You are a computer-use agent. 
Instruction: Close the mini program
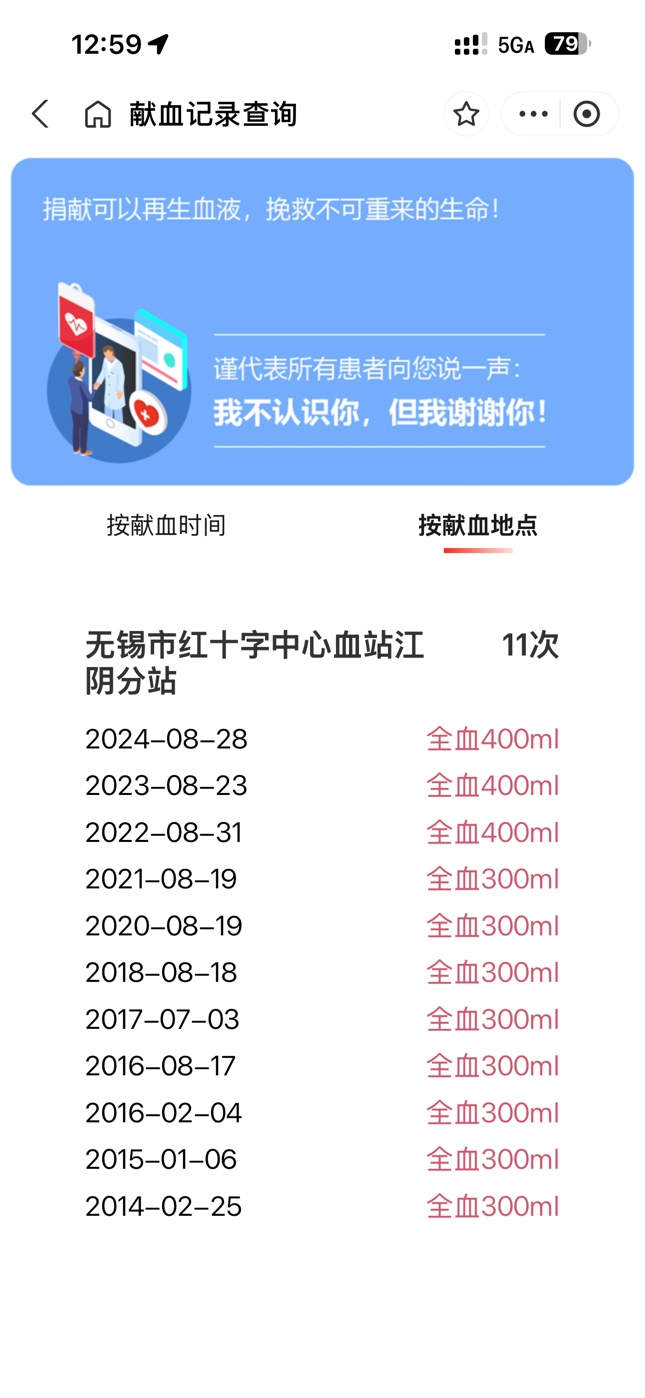587,114
